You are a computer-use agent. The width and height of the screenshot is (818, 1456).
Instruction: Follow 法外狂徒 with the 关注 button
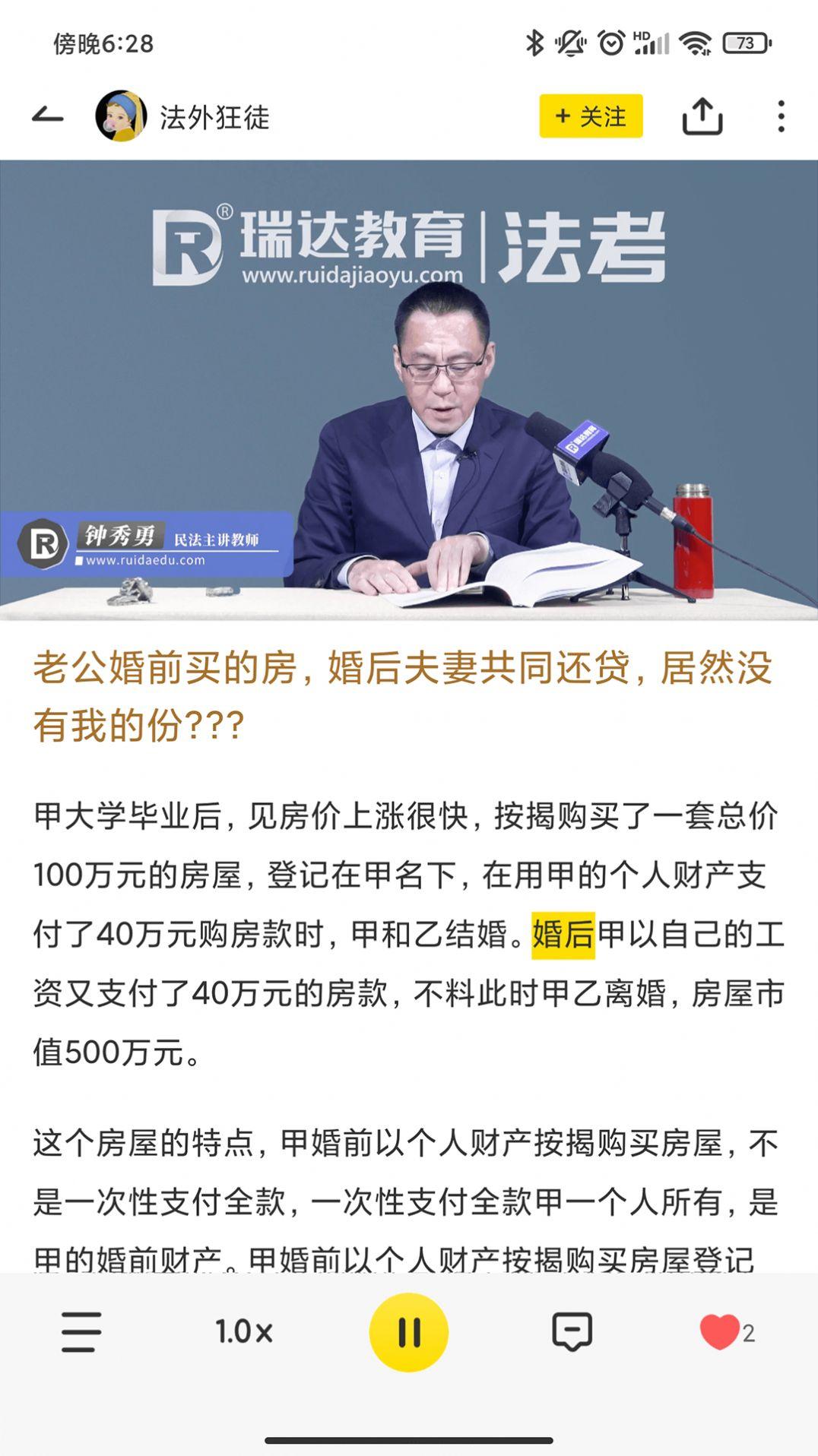[x=591, y=116]
